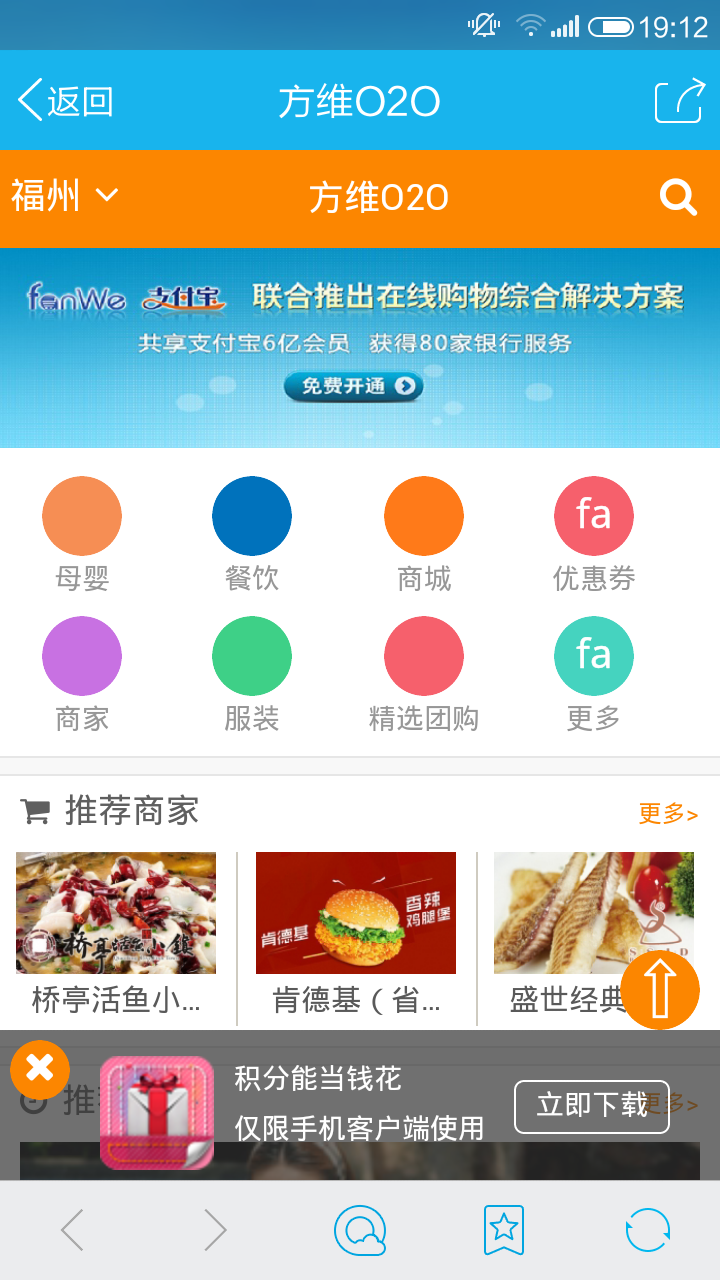Go back using the 返回 button
720x1280 pixels.
tap(65, 101)
